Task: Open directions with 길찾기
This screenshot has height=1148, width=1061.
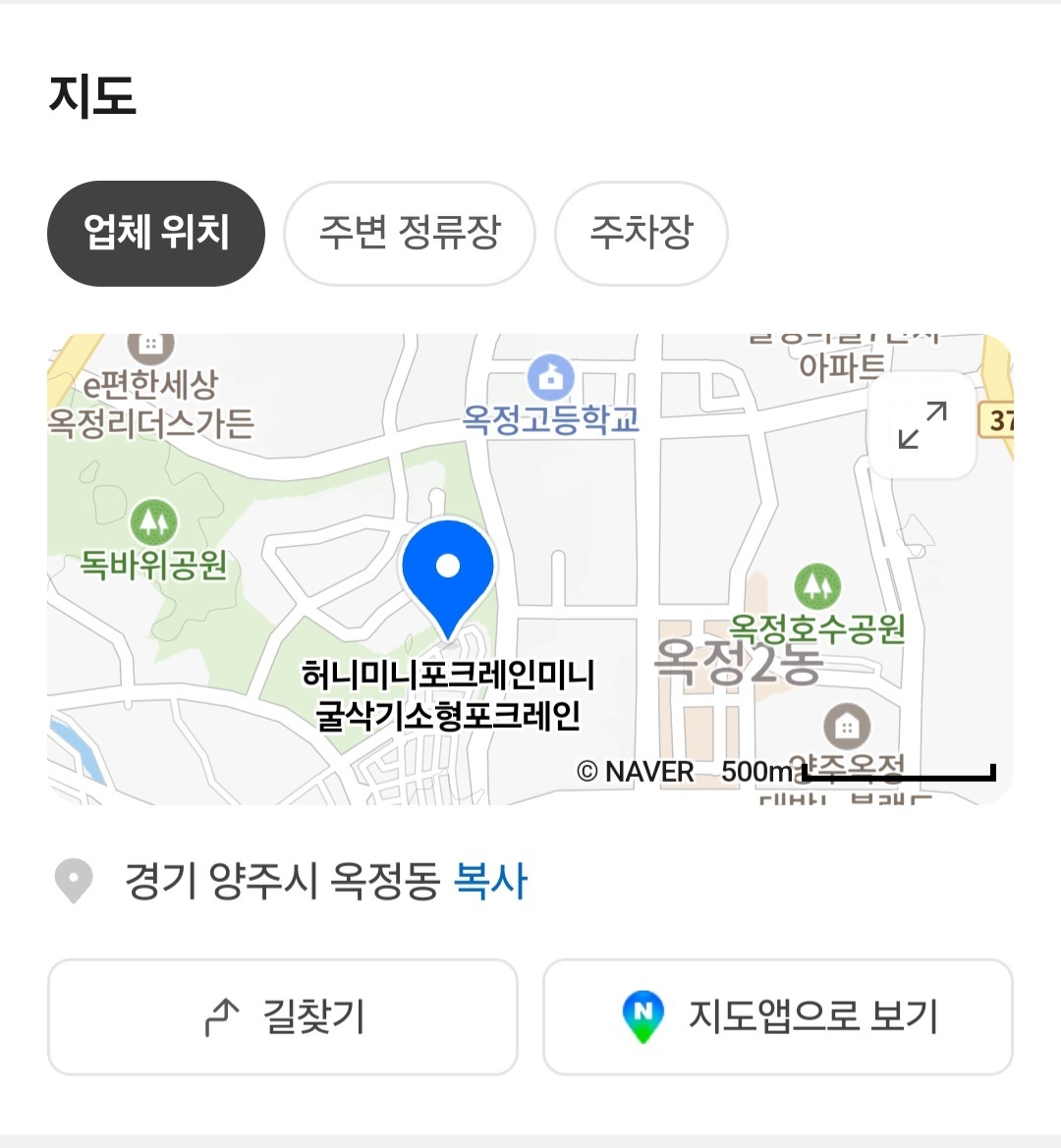Action: (x=283, y=1017)
